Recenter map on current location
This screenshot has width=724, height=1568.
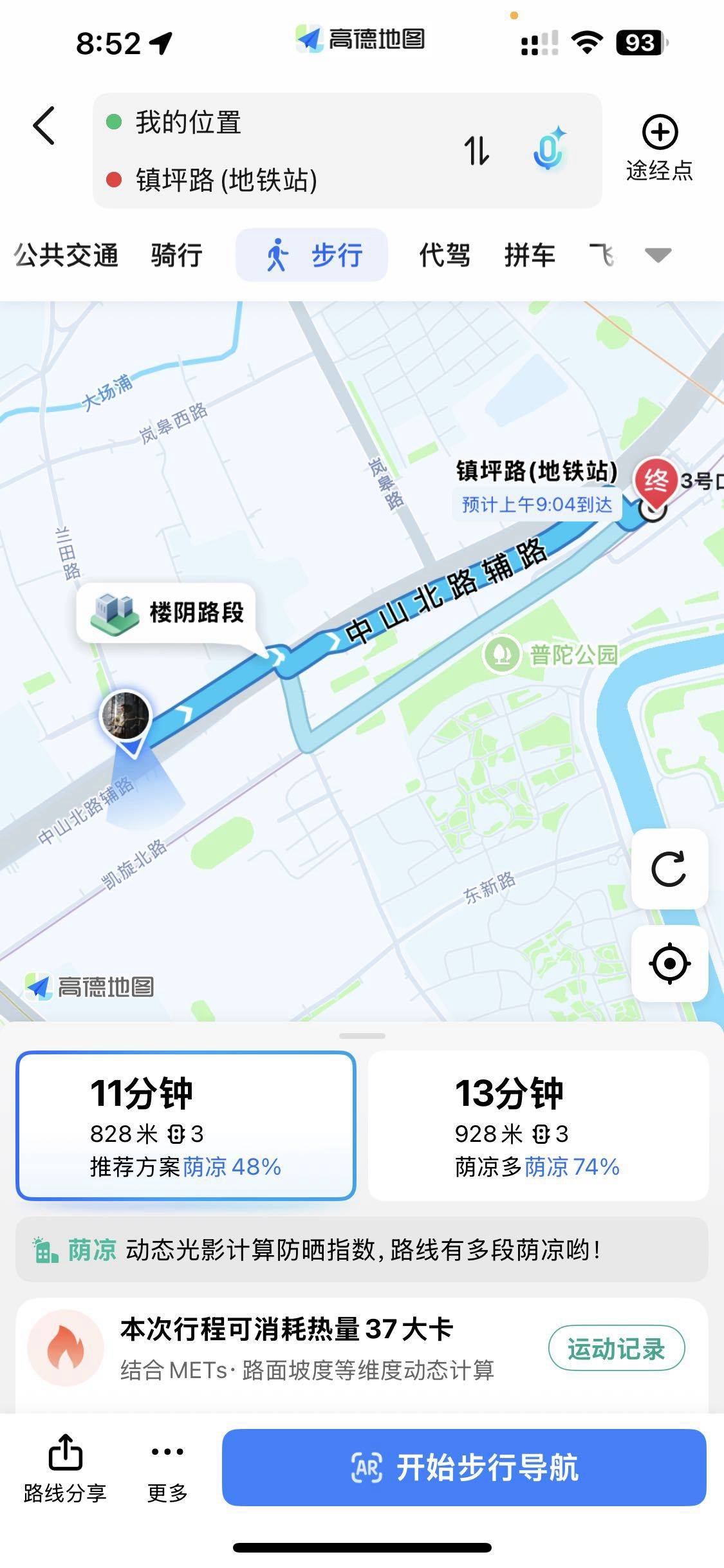pyautogui.click(x=669, y=964)
